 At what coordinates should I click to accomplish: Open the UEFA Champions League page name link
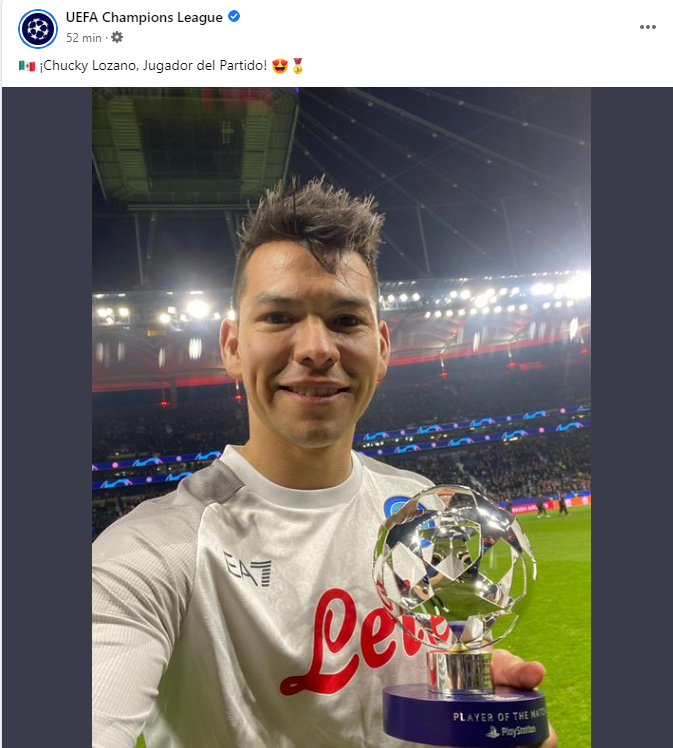[144, 18]
